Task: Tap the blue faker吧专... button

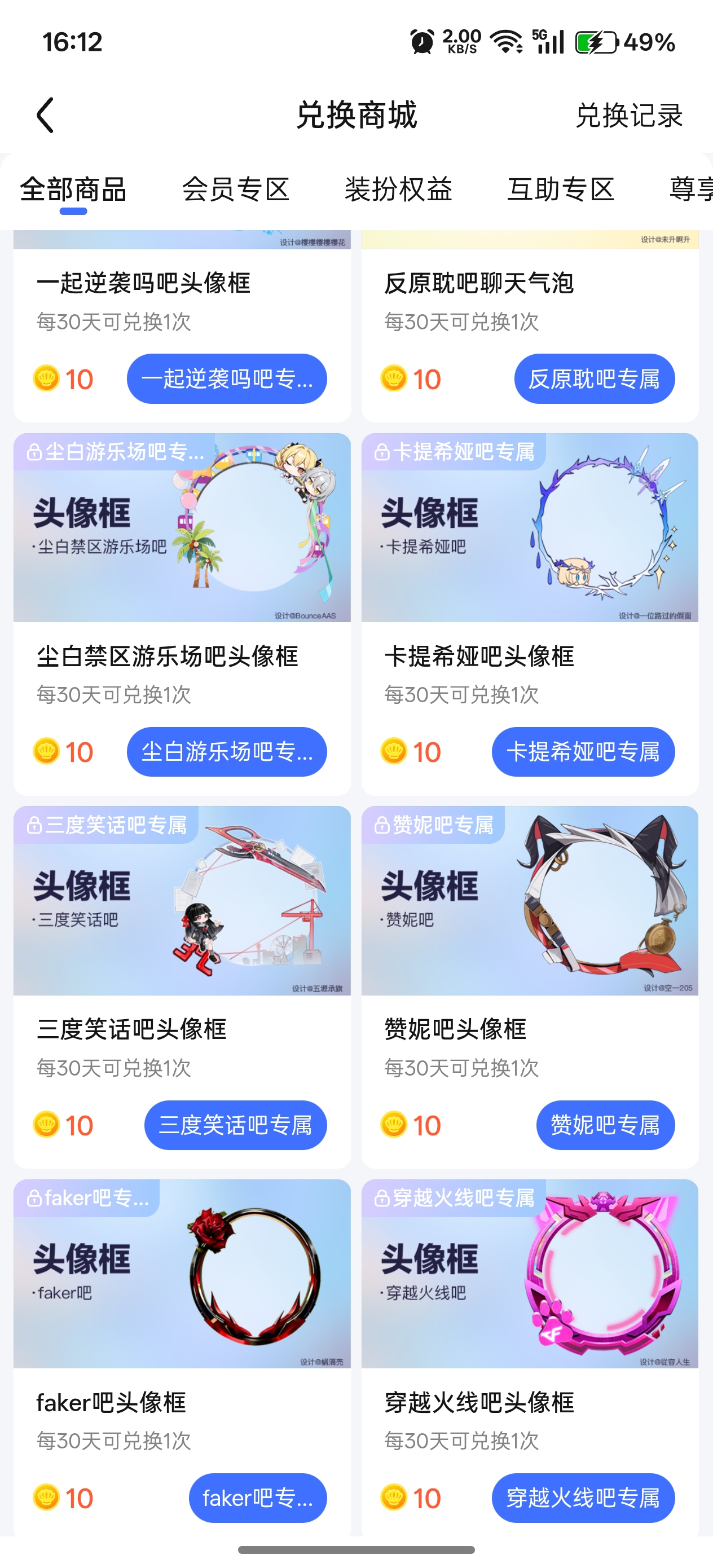Action: click(x=257, y=1498)
